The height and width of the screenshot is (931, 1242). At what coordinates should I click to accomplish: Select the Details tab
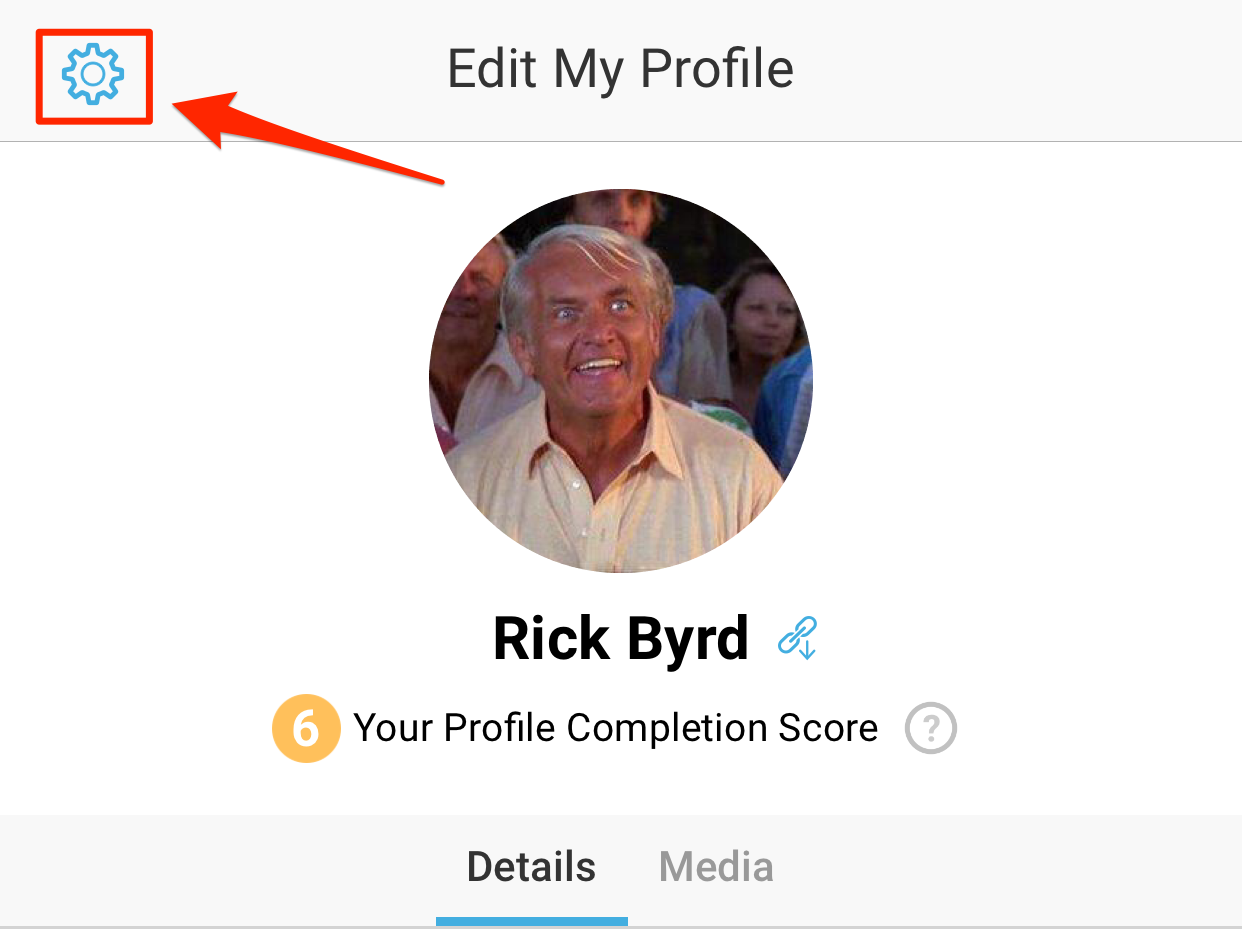(531, 867)
